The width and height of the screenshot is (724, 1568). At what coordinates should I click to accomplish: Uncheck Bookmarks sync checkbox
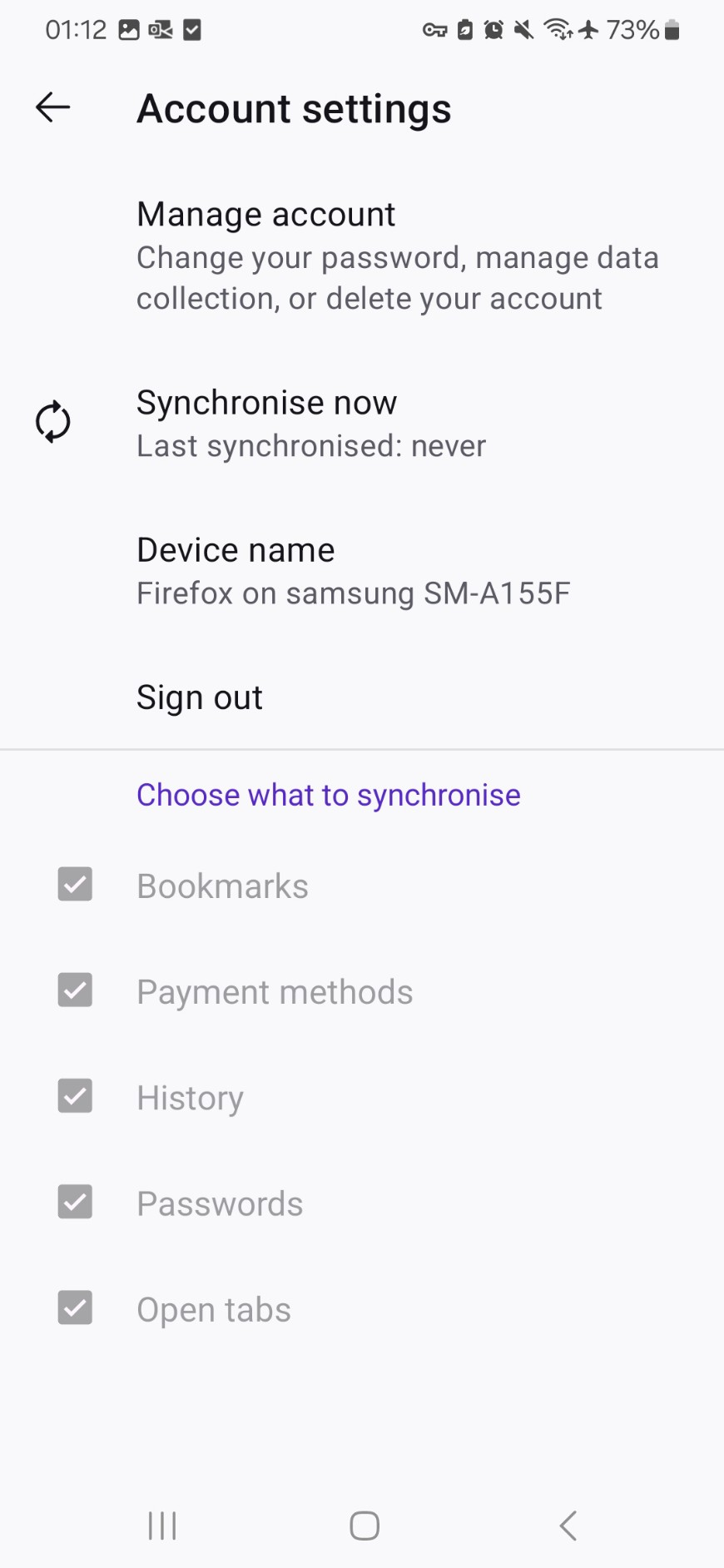pyautogui.click(x=75, y=885)
